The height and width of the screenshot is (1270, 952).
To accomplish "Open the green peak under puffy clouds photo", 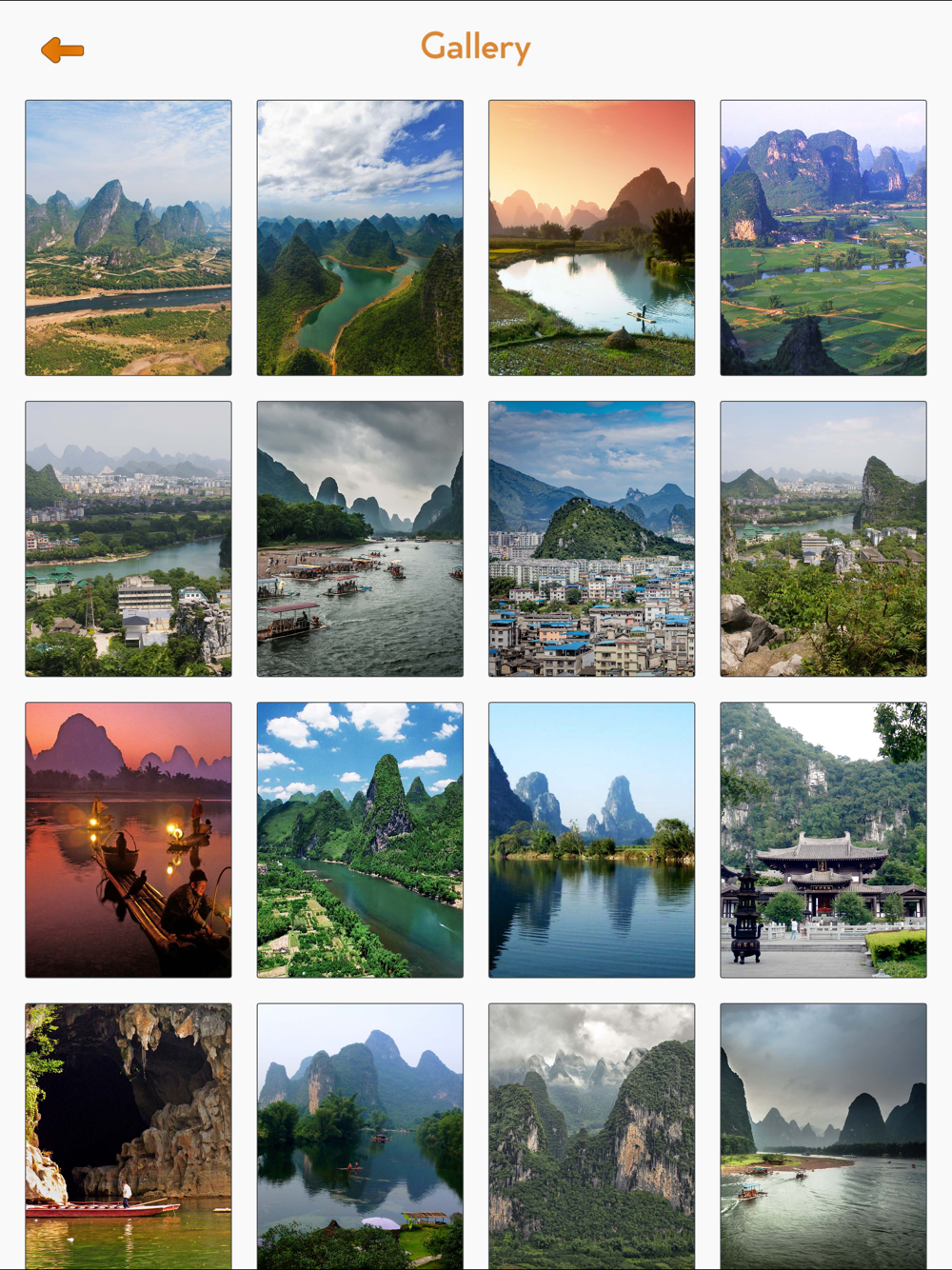I will point(360,840).
